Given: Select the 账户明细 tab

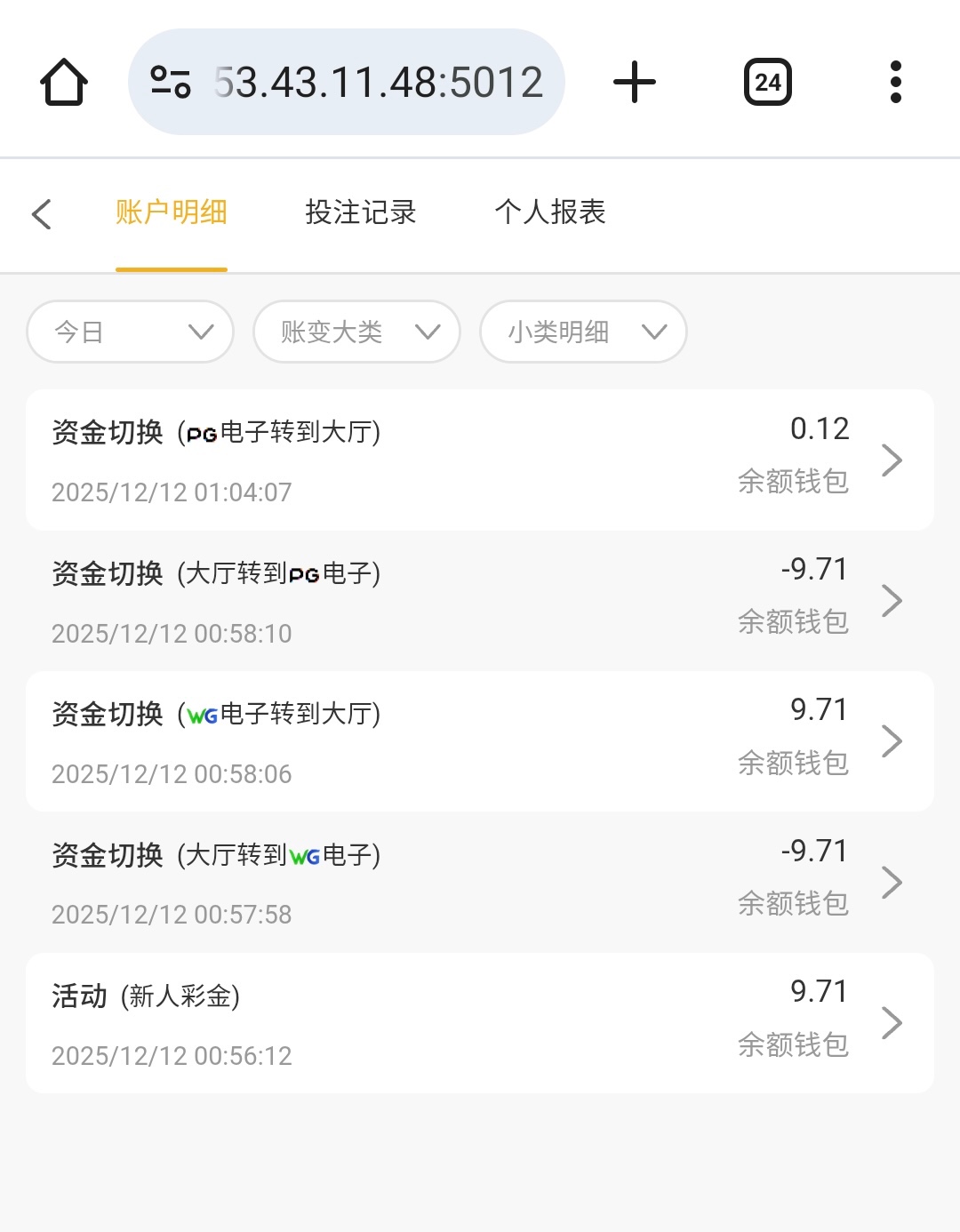Looking at the screenshot, I should tap(172, 212).
